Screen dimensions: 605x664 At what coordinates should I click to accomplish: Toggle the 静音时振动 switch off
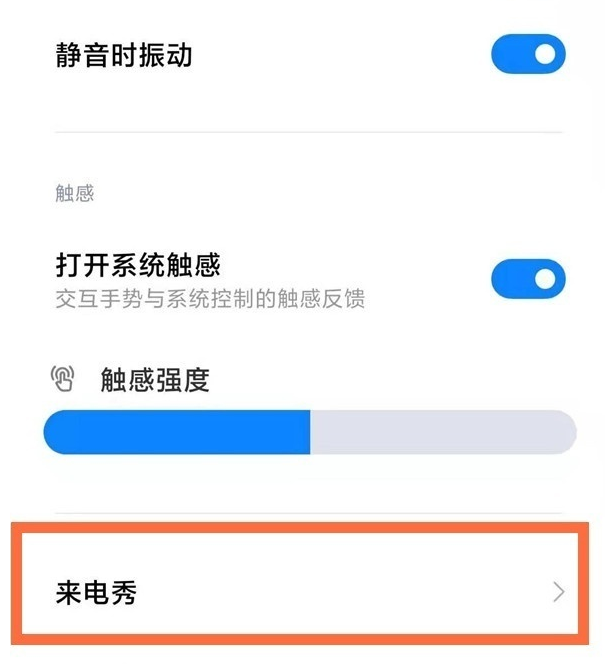(x=528, y=55)
